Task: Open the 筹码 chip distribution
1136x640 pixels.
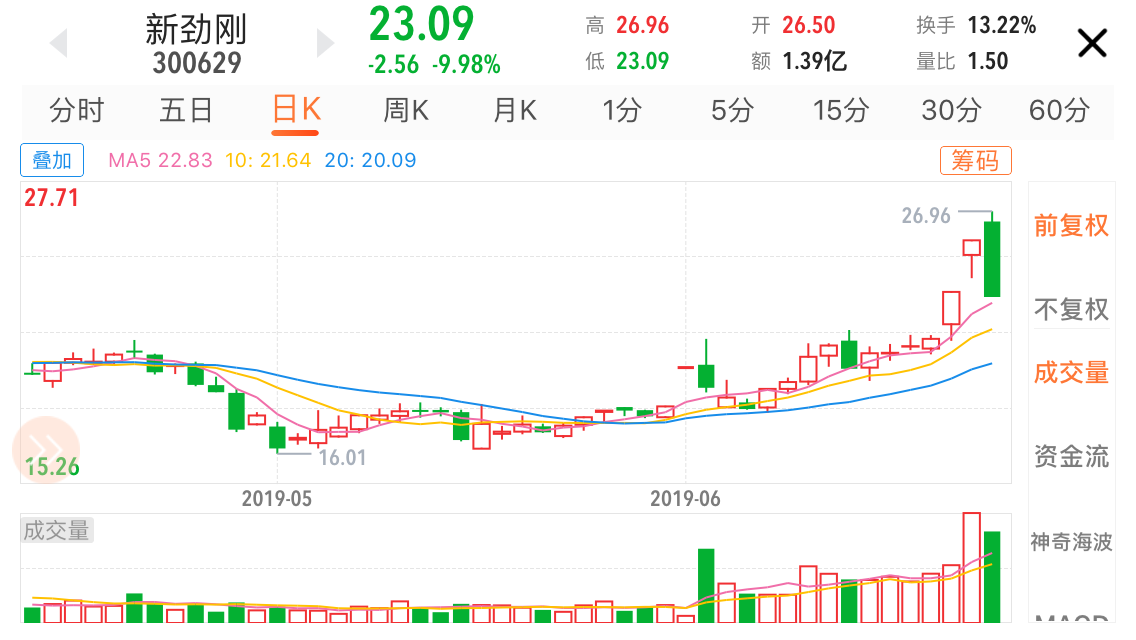Action: pyautogui.click(x=975, y=160)
